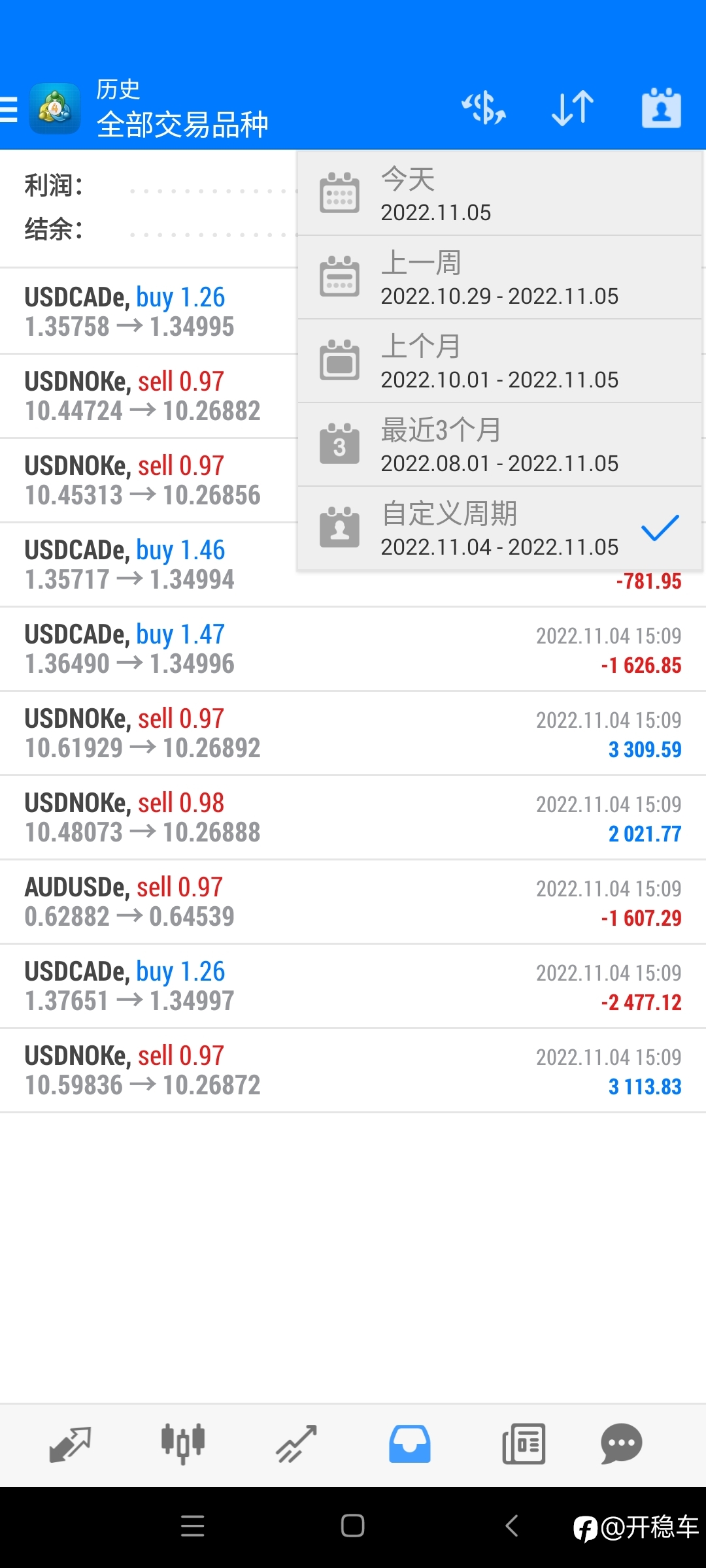Switch to the trade trend-line tab
The height and width of the screenshot is (1568, 706).
click(x=296, y=1444)
